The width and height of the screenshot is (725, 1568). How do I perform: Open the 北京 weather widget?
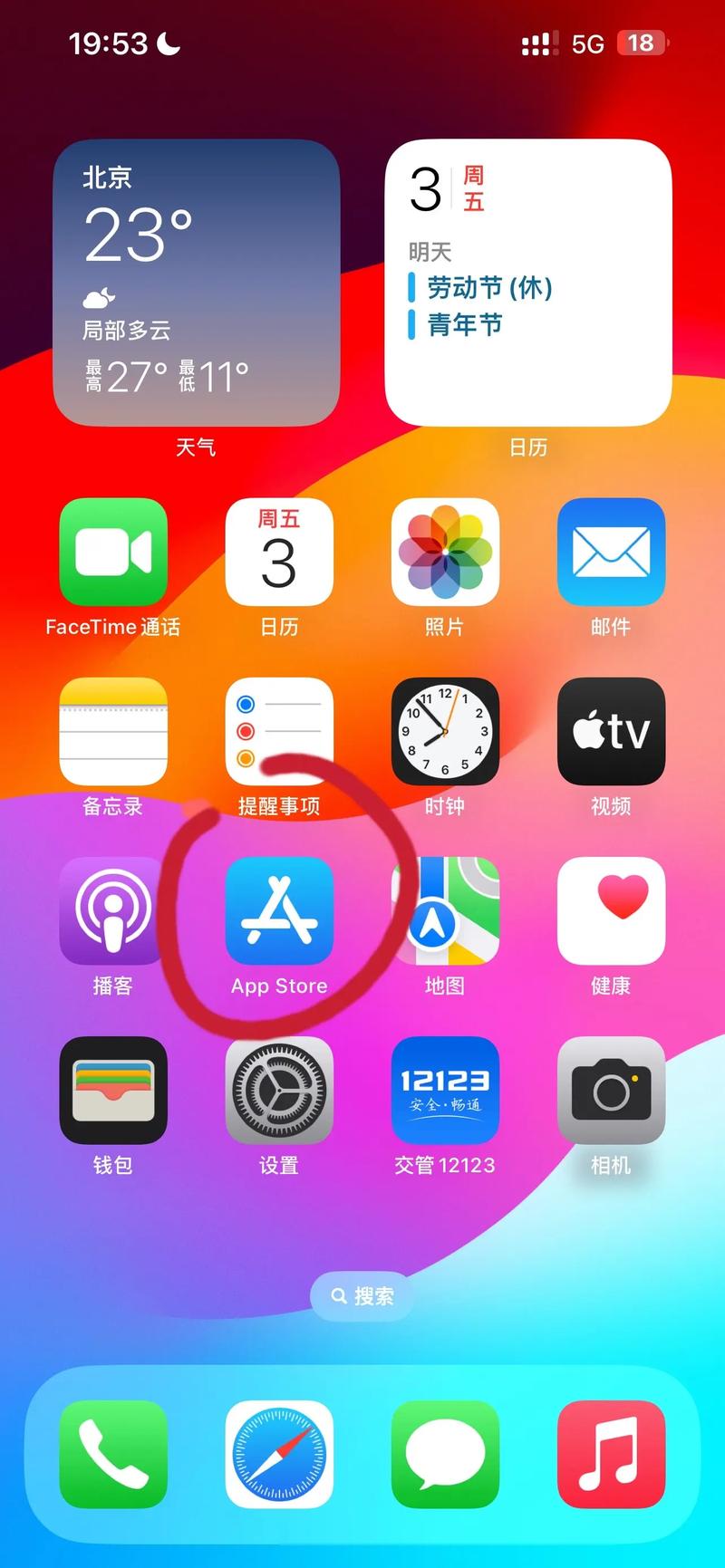[197, 283]
